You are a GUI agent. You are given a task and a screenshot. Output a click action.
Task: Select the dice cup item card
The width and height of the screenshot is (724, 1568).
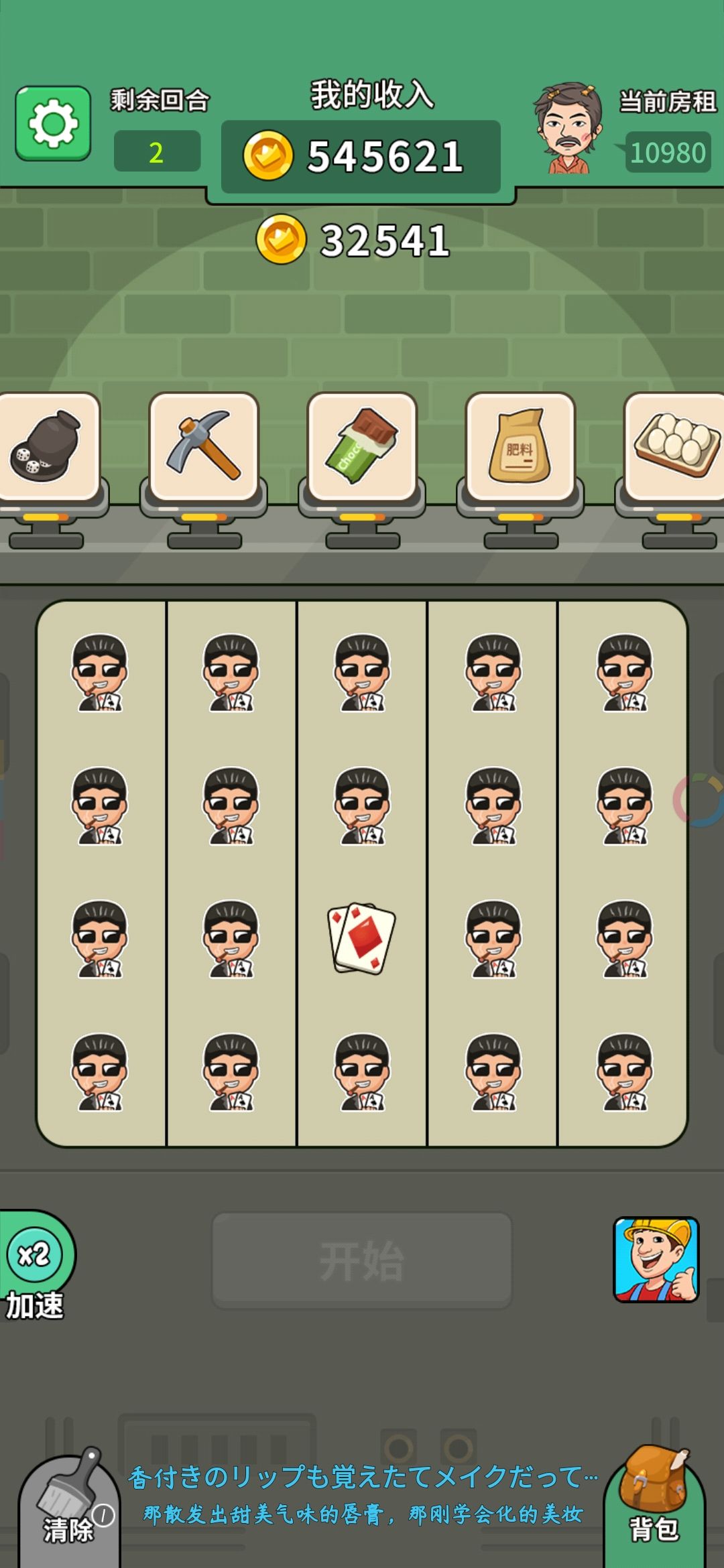pyautogui.click(x=47, y=446)
